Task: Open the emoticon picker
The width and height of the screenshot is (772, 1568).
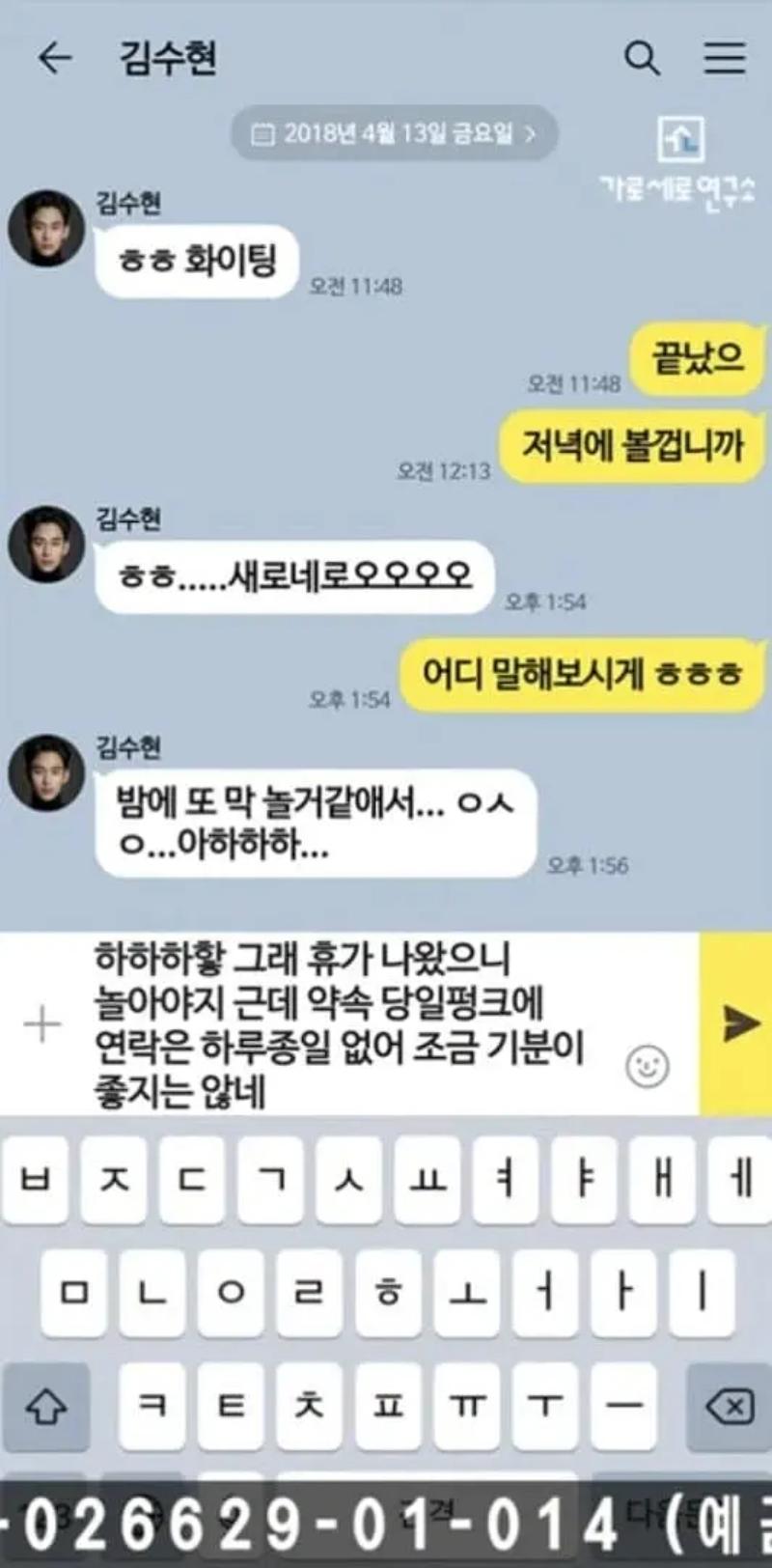Action: coord(648,1066)
